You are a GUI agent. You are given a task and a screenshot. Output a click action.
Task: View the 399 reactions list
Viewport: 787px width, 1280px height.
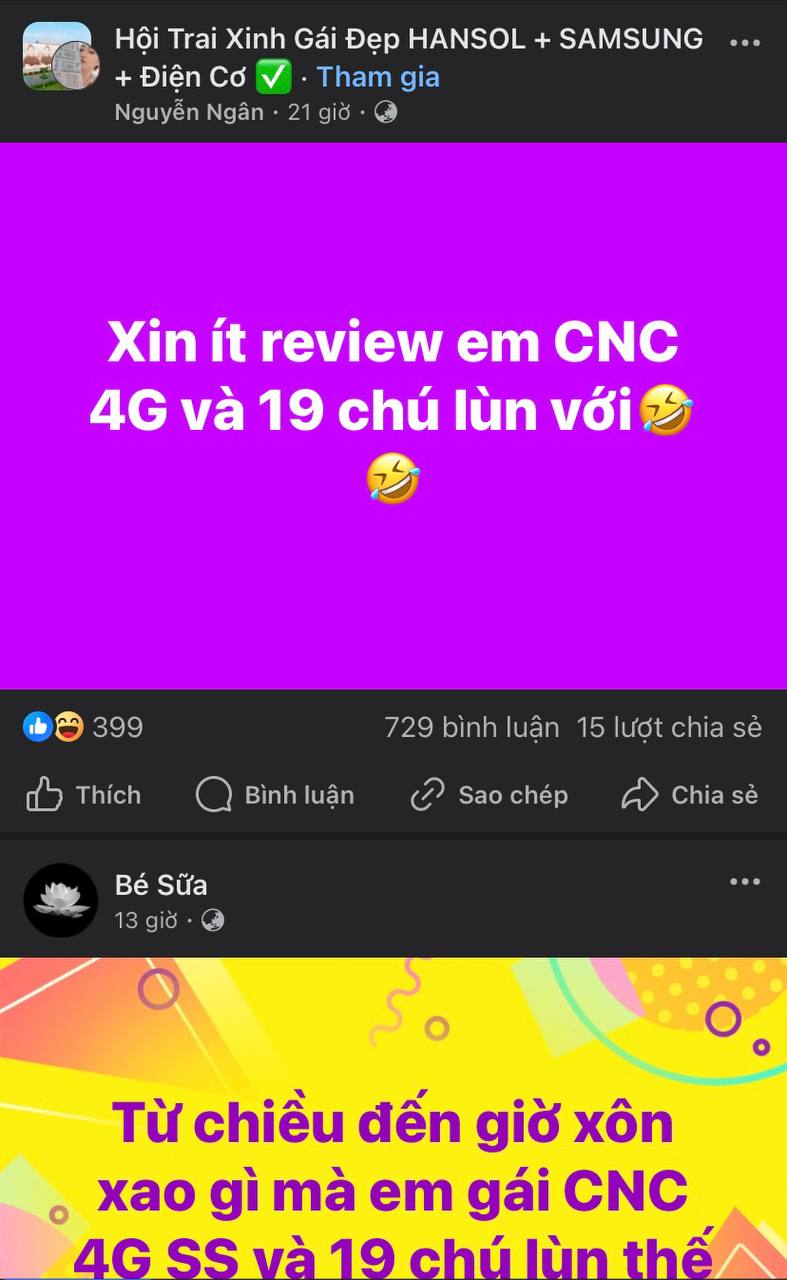point(83,727)
